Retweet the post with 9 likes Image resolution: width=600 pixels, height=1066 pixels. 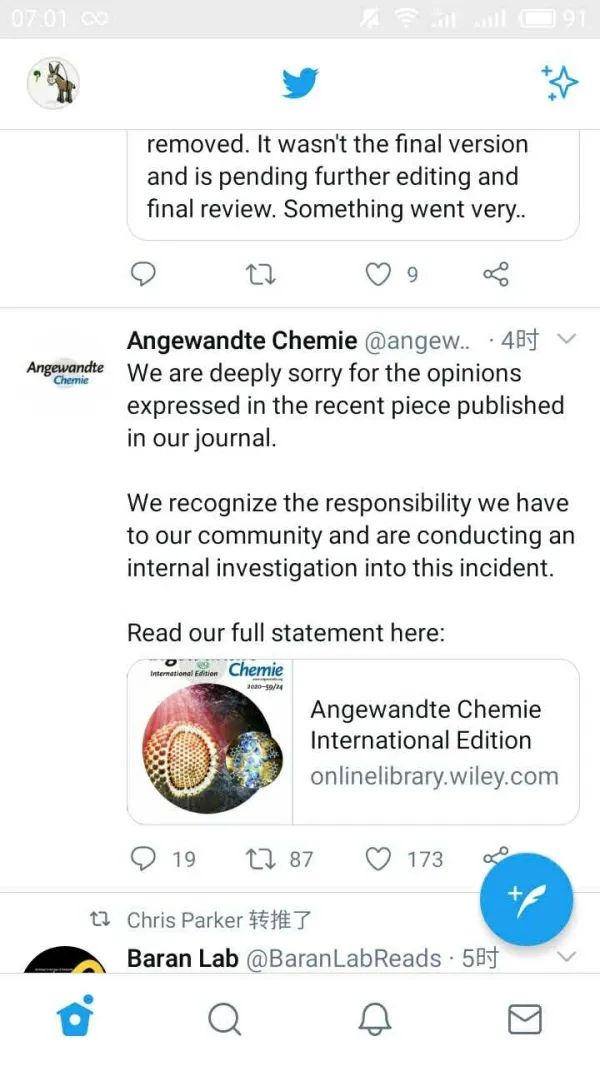pos(260,273)
